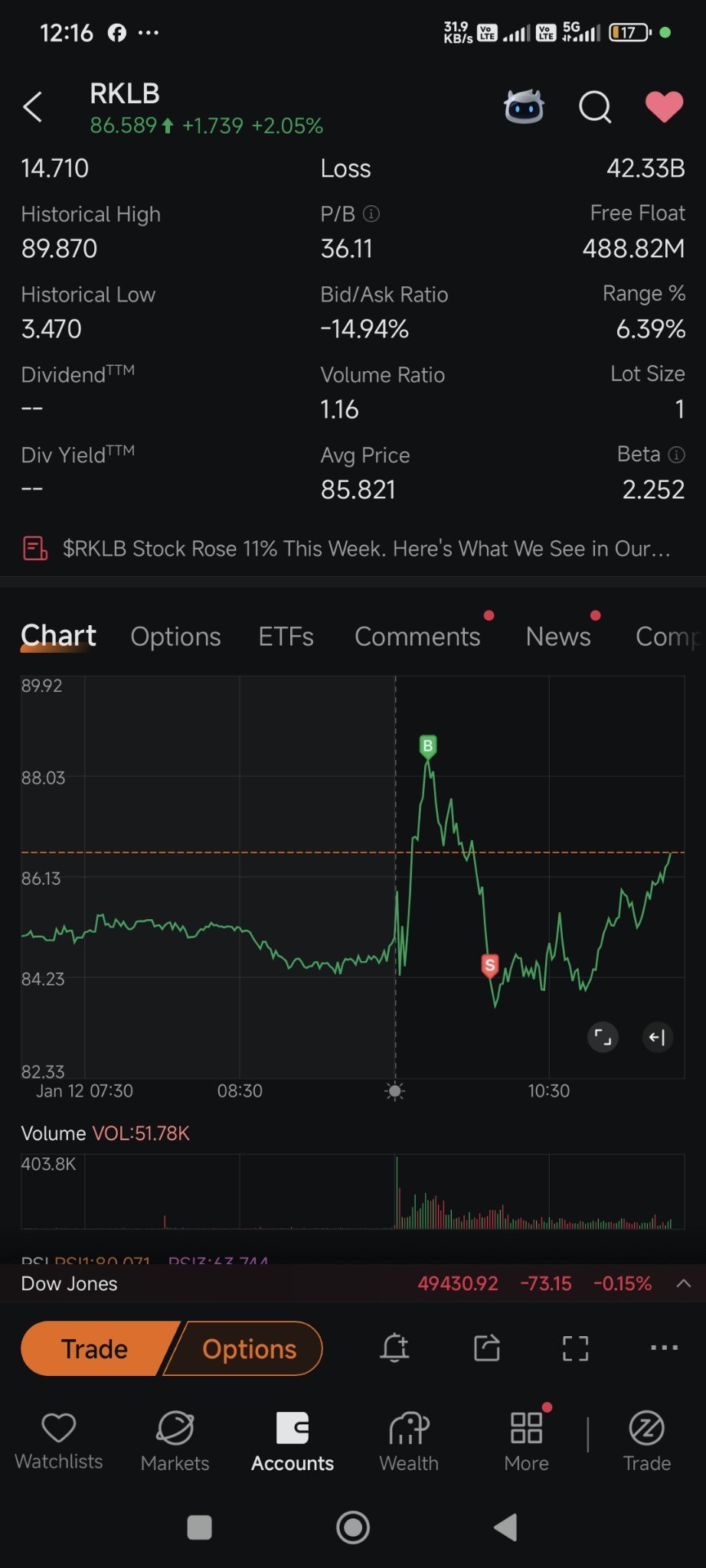The height and width of the screenshot is (1568, 706).
Task: Open the News tab
Action: (558, 637)
